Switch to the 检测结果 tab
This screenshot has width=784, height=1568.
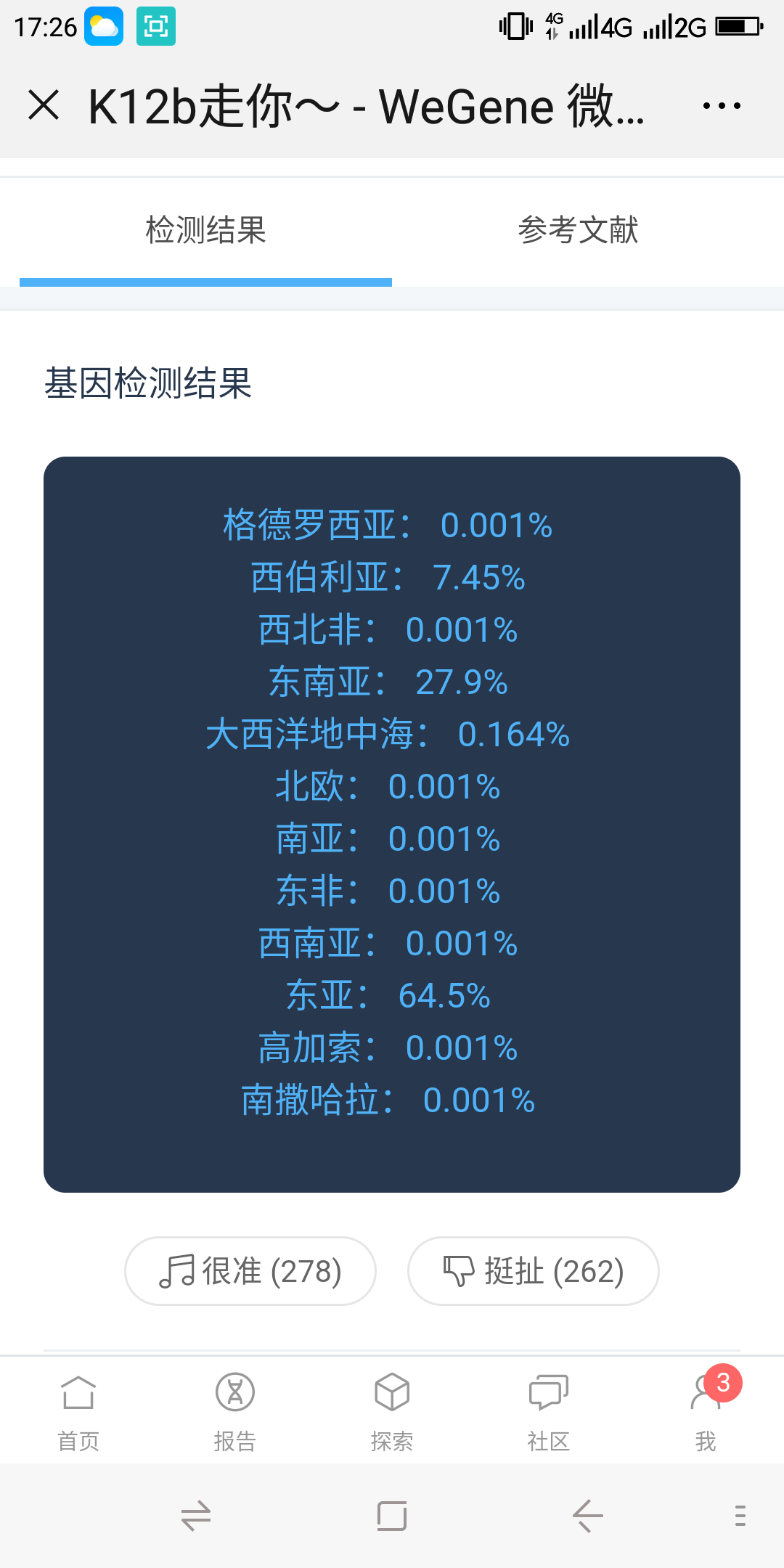[x=205, y=231]
